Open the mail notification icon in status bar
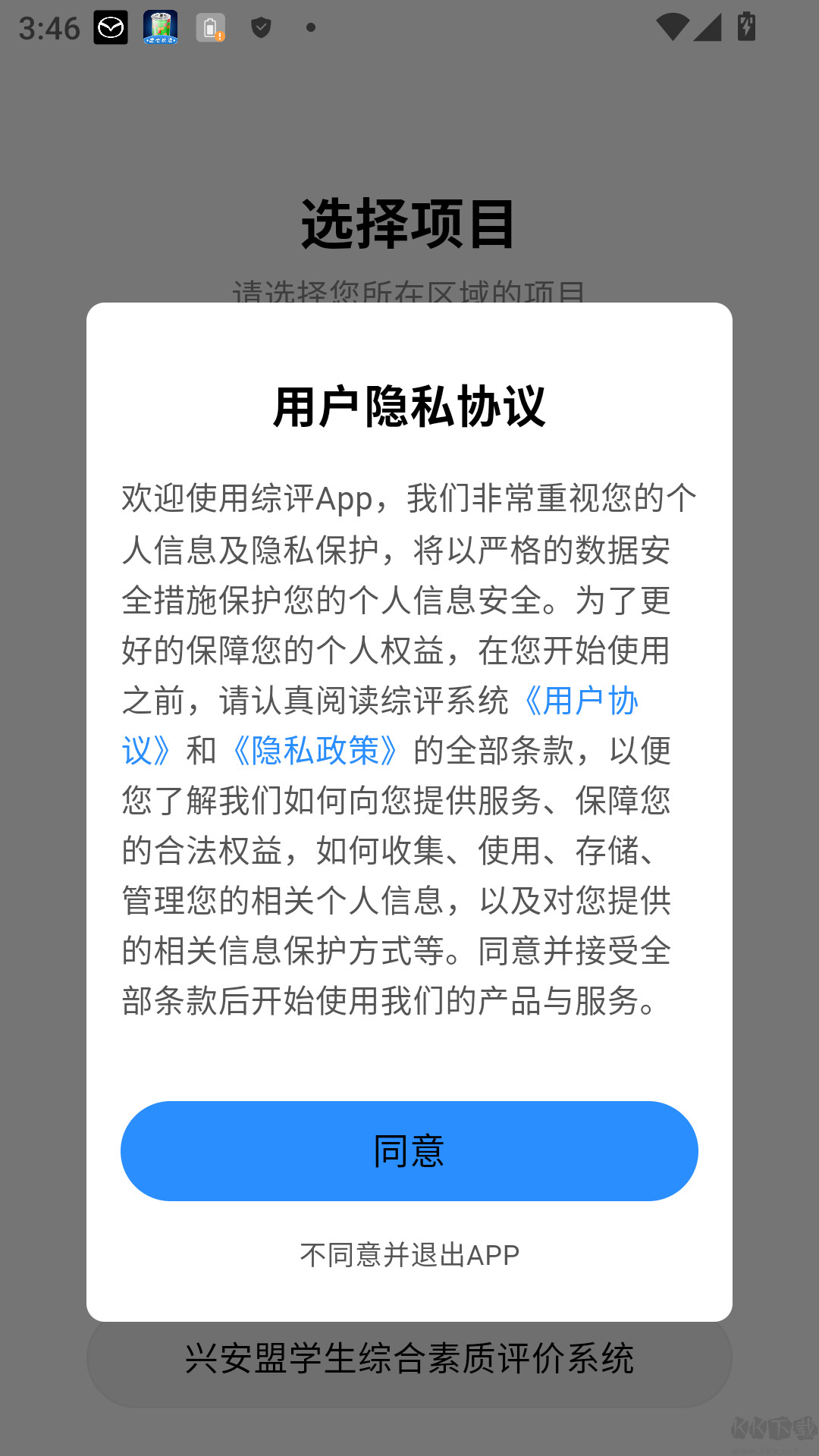Viewport: 819px width, 1456px height. coord(111,28)
